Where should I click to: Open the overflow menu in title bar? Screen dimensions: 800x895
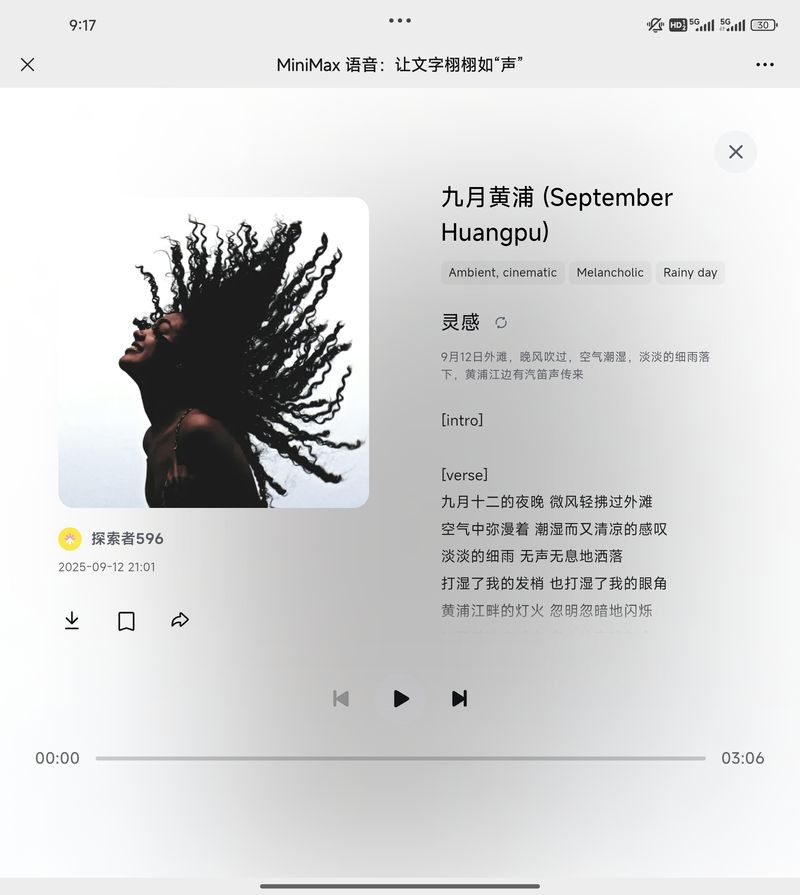click(x=765, y=65)
